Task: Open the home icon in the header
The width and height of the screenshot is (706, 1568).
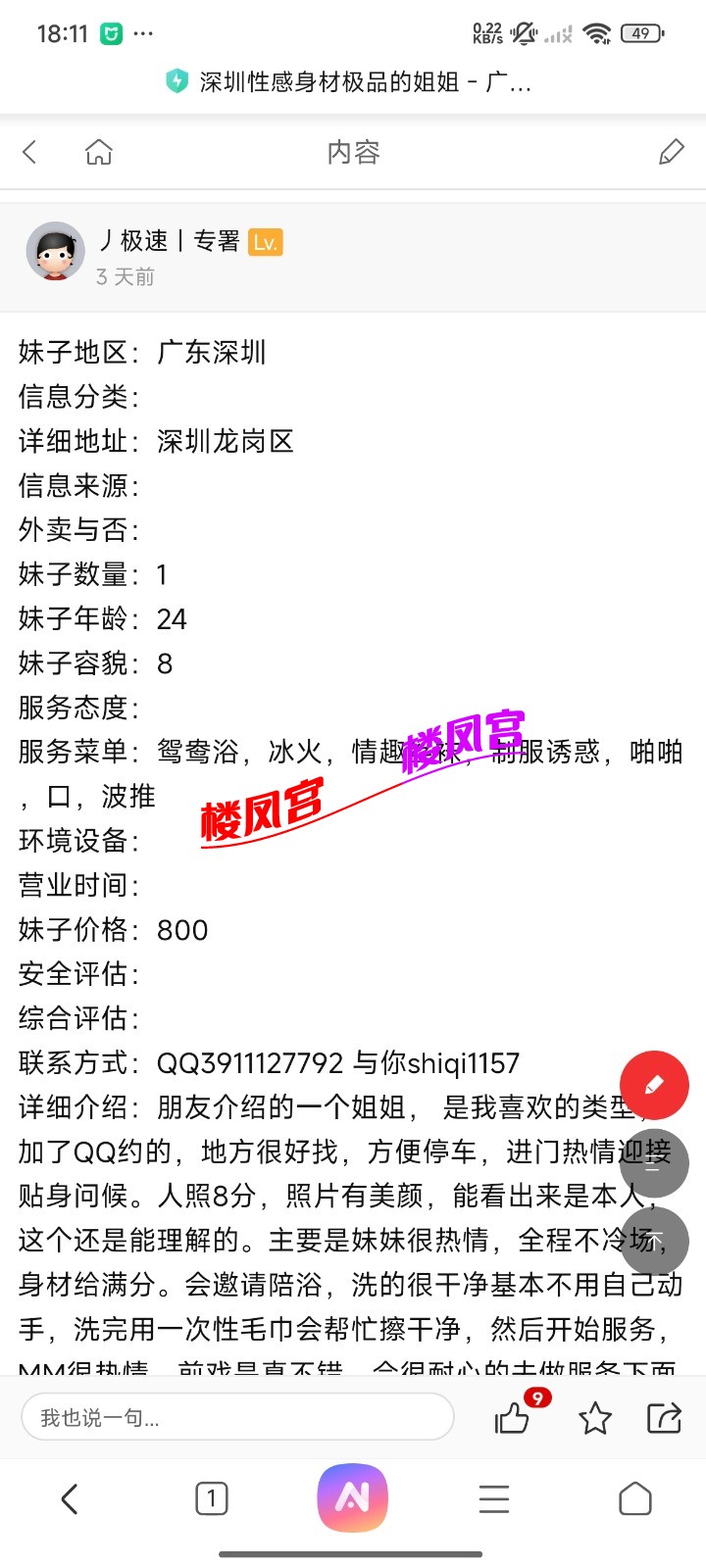Action: tap(99, 152)
